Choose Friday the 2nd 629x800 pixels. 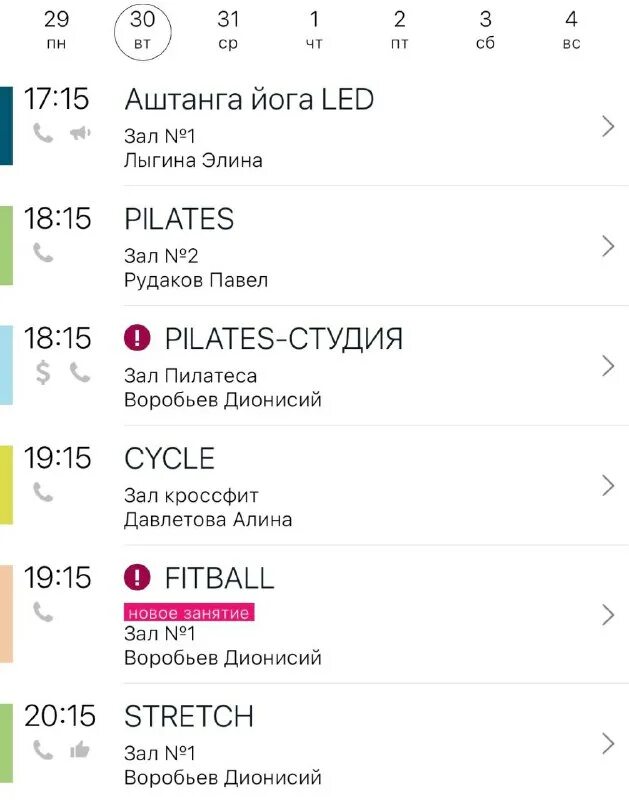(400, 30)
